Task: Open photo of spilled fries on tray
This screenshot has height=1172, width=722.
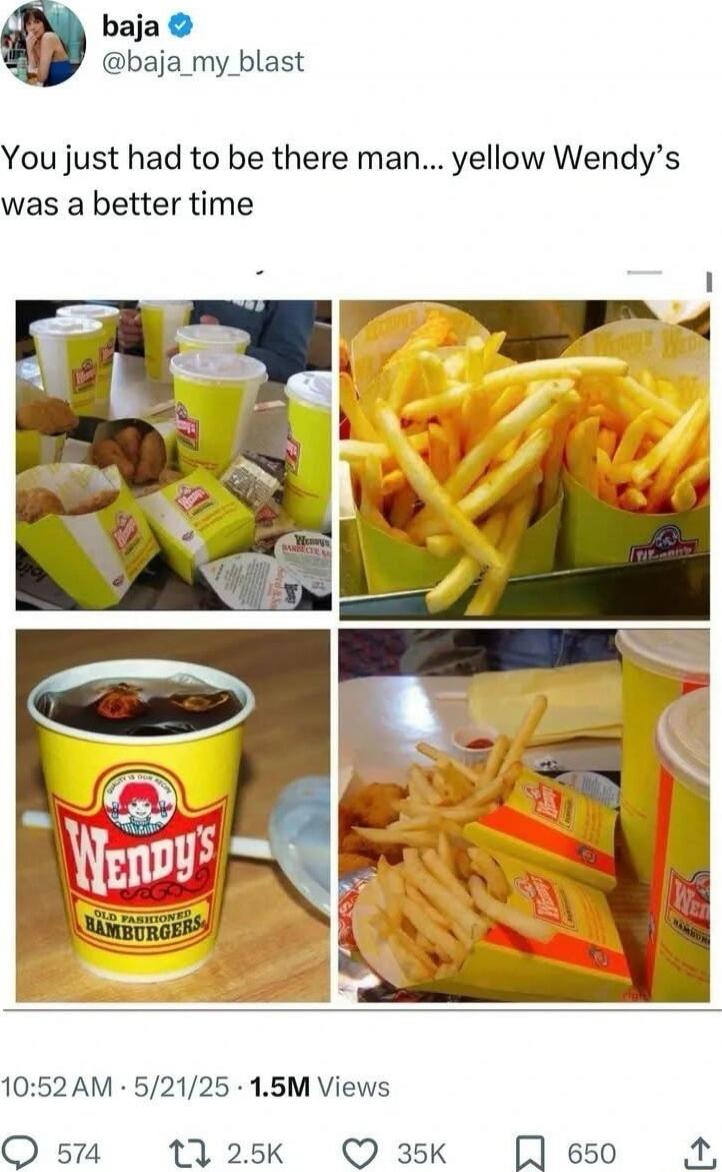Action: point(524,815)
